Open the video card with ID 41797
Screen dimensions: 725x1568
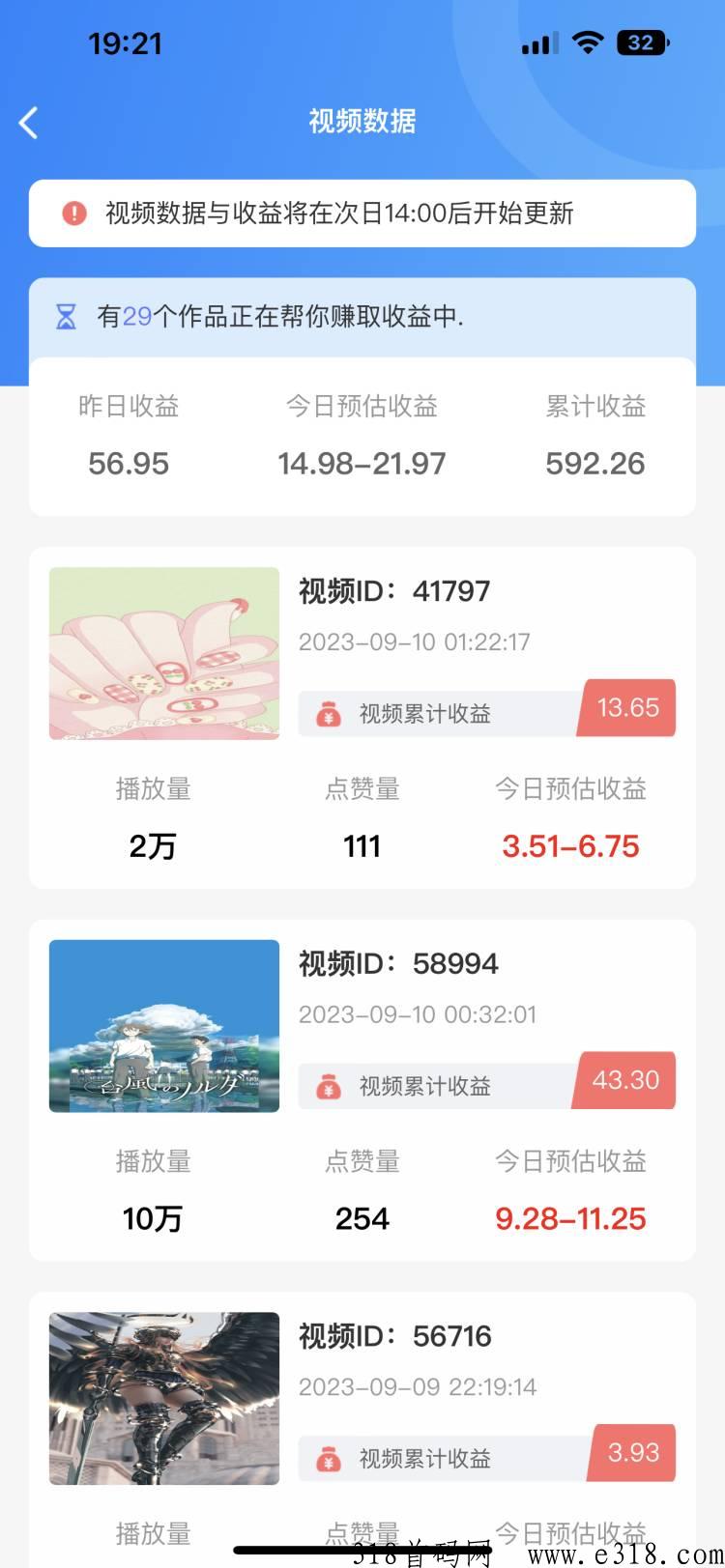pyautogui.click(x=362, y=717)
